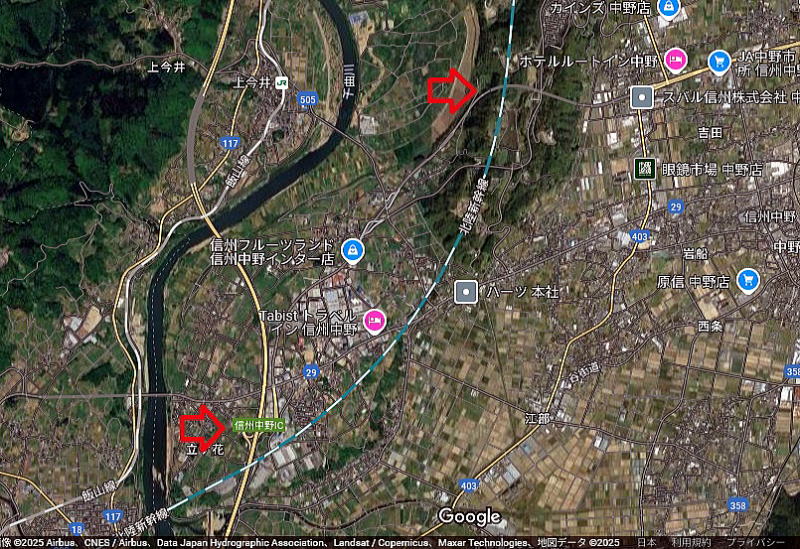Tap the 原信 中野店 shopping pin

pyautogui.click(x=747, y=280)
